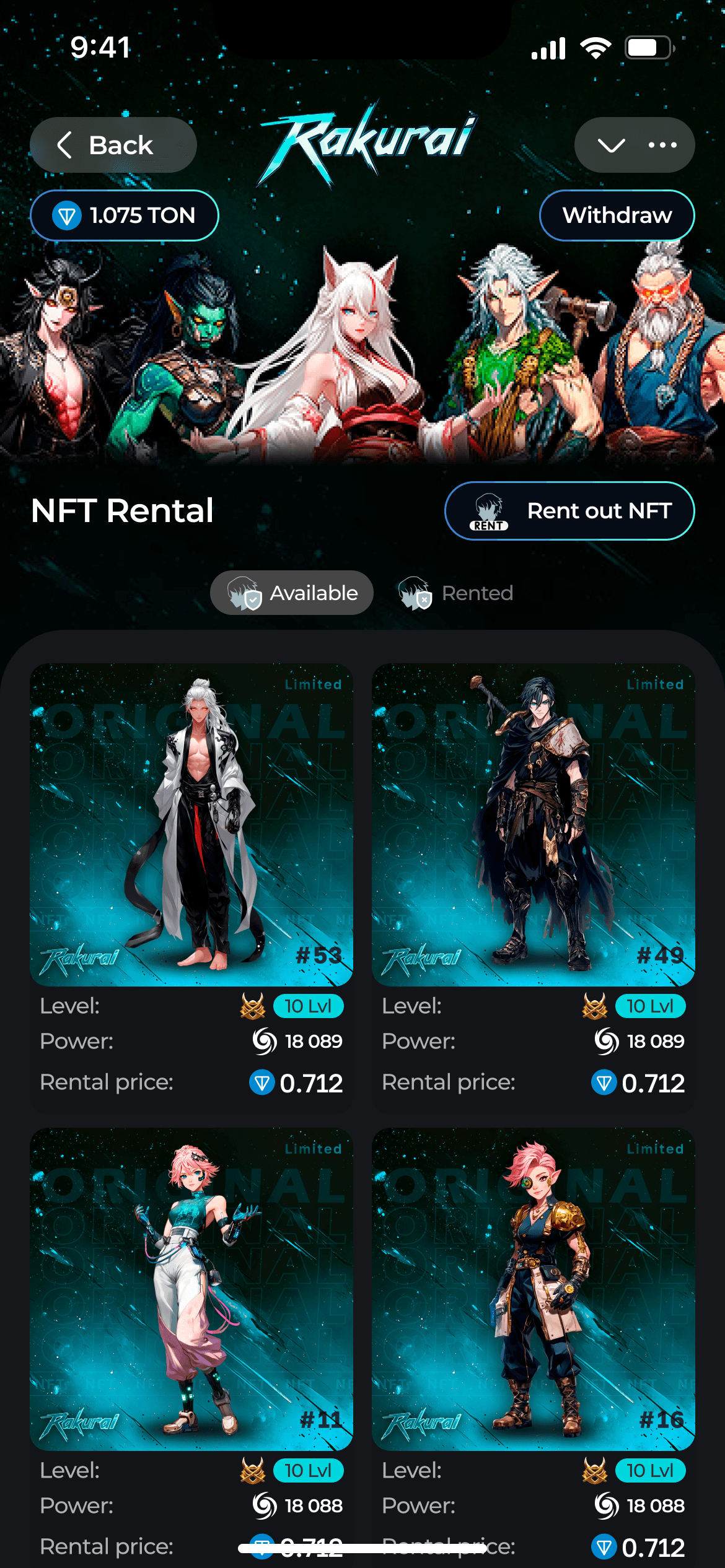Tap the Withdraw button

pyautogui.click(x=617, y=216)
